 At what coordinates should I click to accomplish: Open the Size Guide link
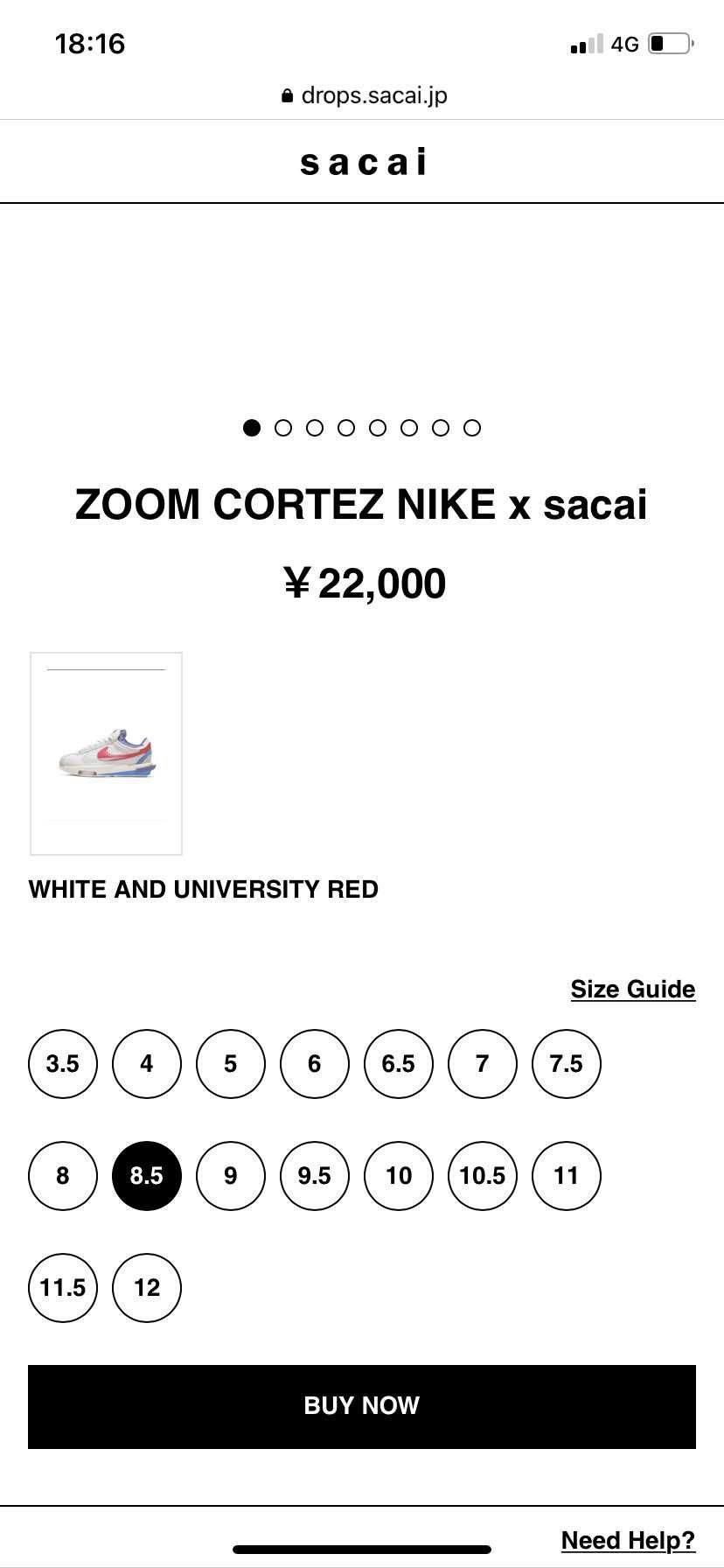coord(633,990)
